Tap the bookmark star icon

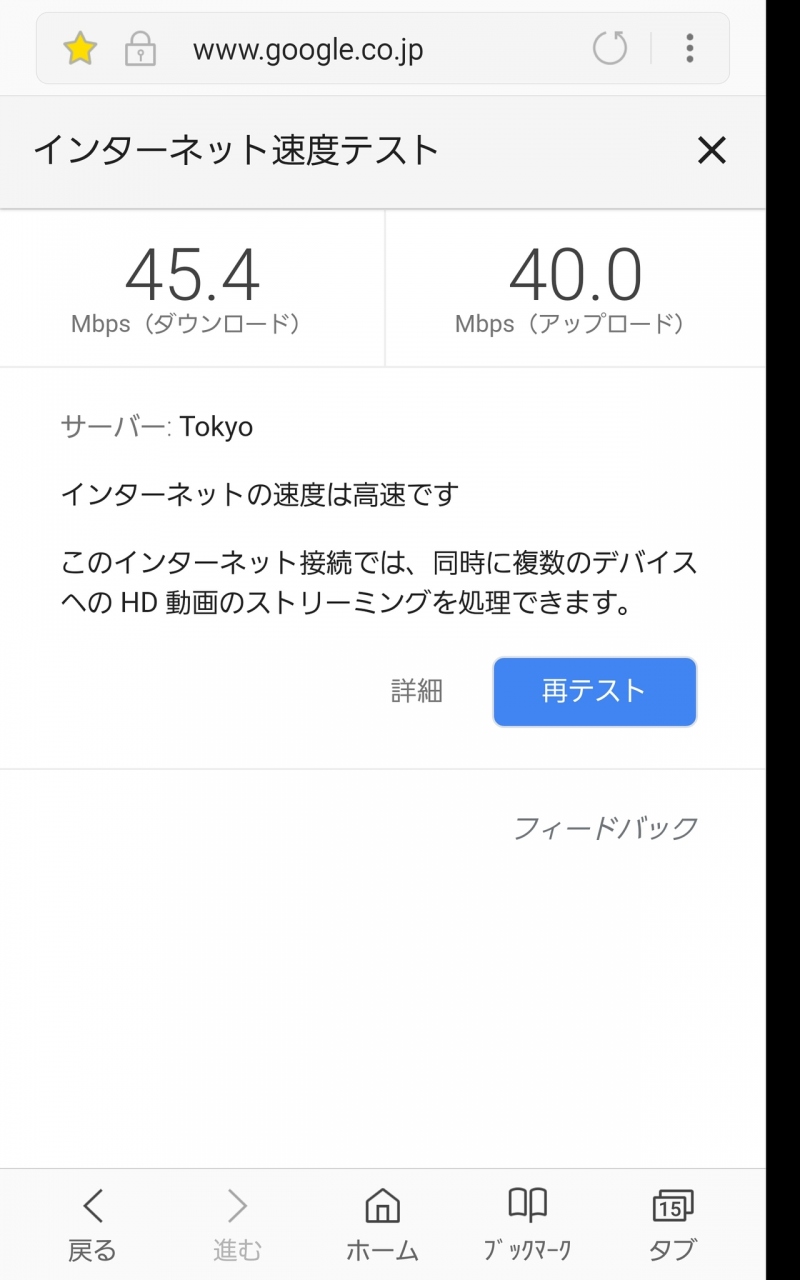(x=79, y=48)
